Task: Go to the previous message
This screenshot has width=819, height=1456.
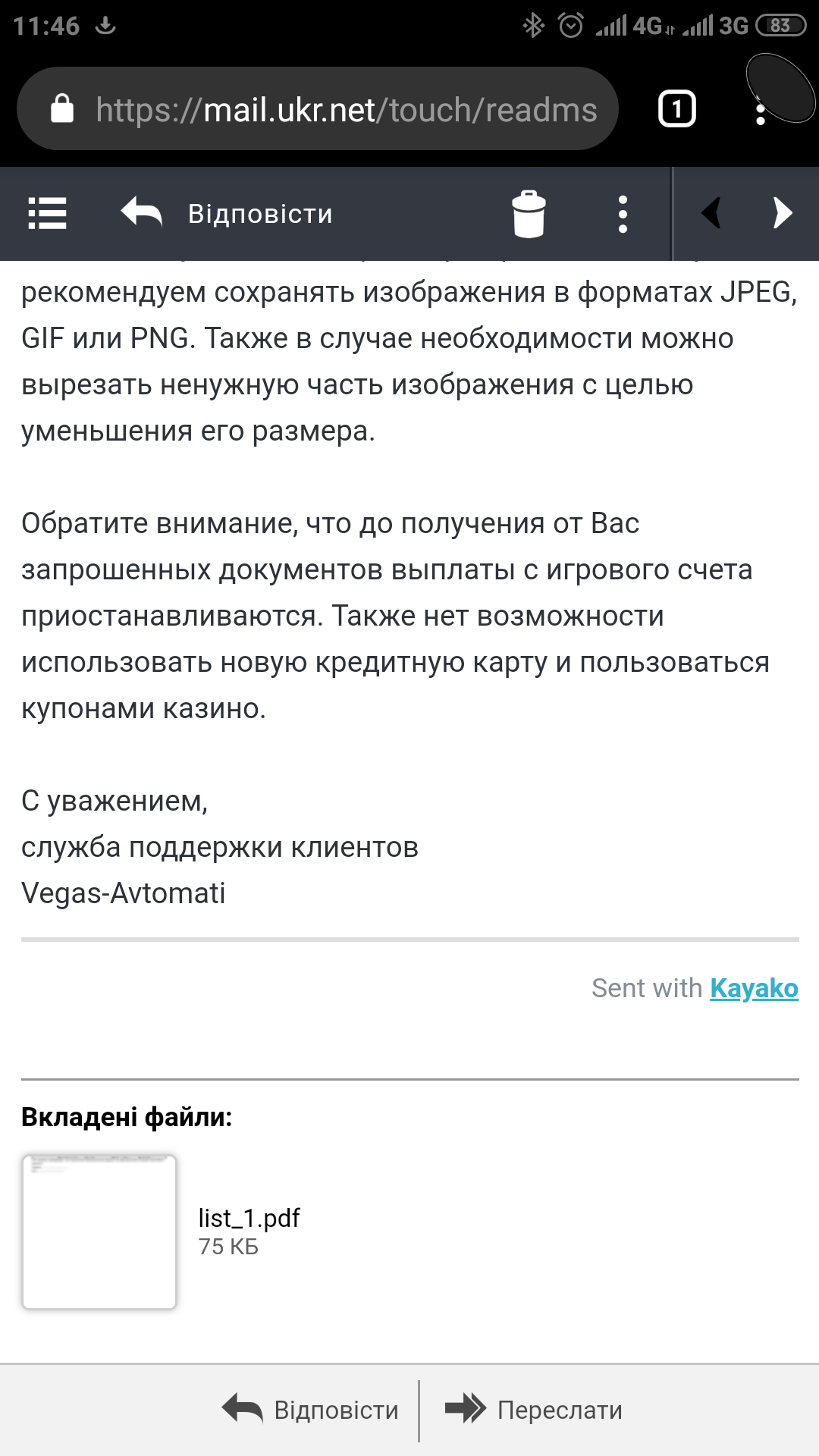Action: click(711, 213)
